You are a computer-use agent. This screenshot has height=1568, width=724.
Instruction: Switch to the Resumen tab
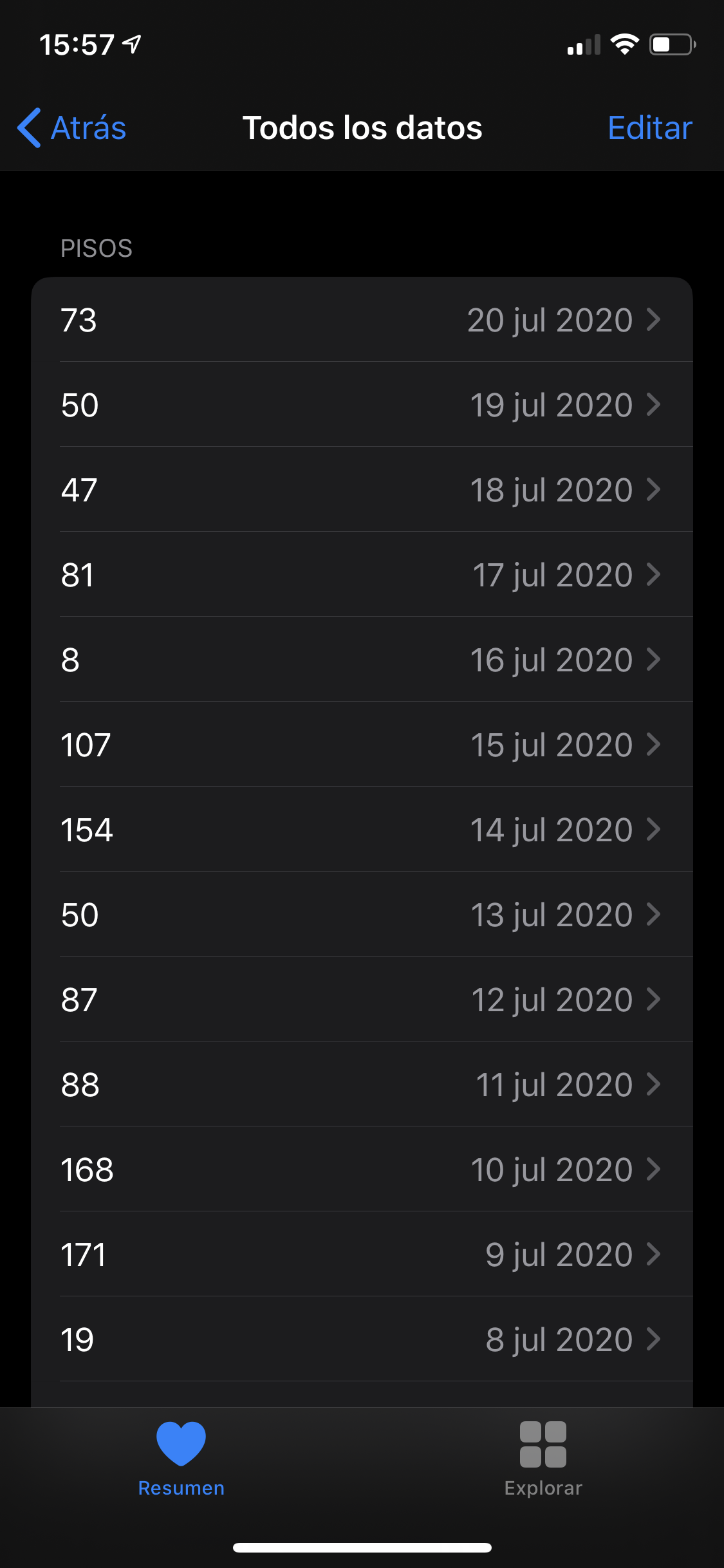181,1459
